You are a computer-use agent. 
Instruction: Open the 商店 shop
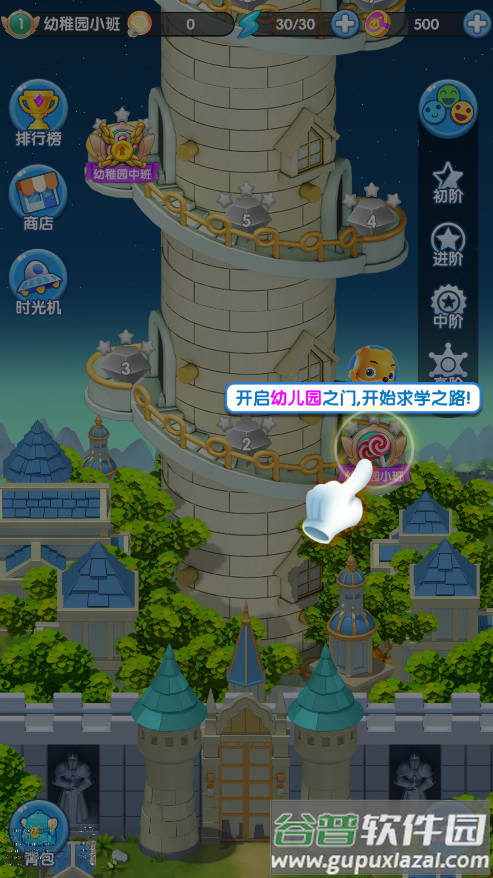(38, 198)
